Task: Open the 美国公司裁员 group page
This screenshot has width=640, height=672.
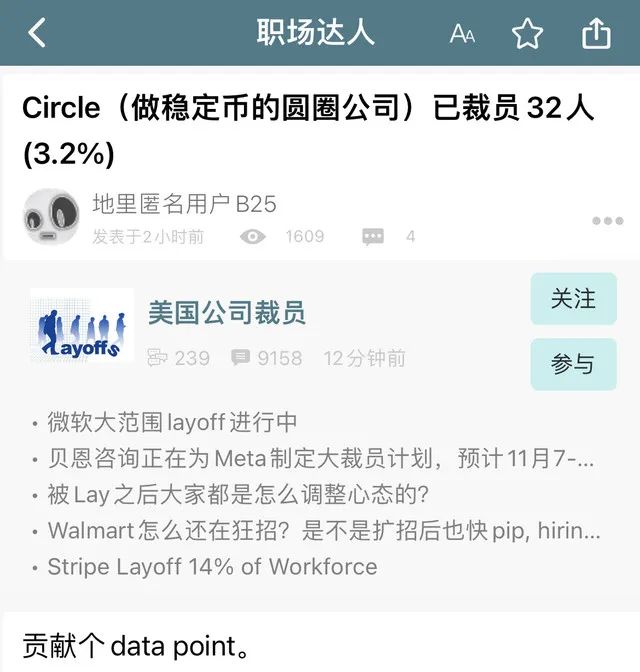Action: click(227, 312)
